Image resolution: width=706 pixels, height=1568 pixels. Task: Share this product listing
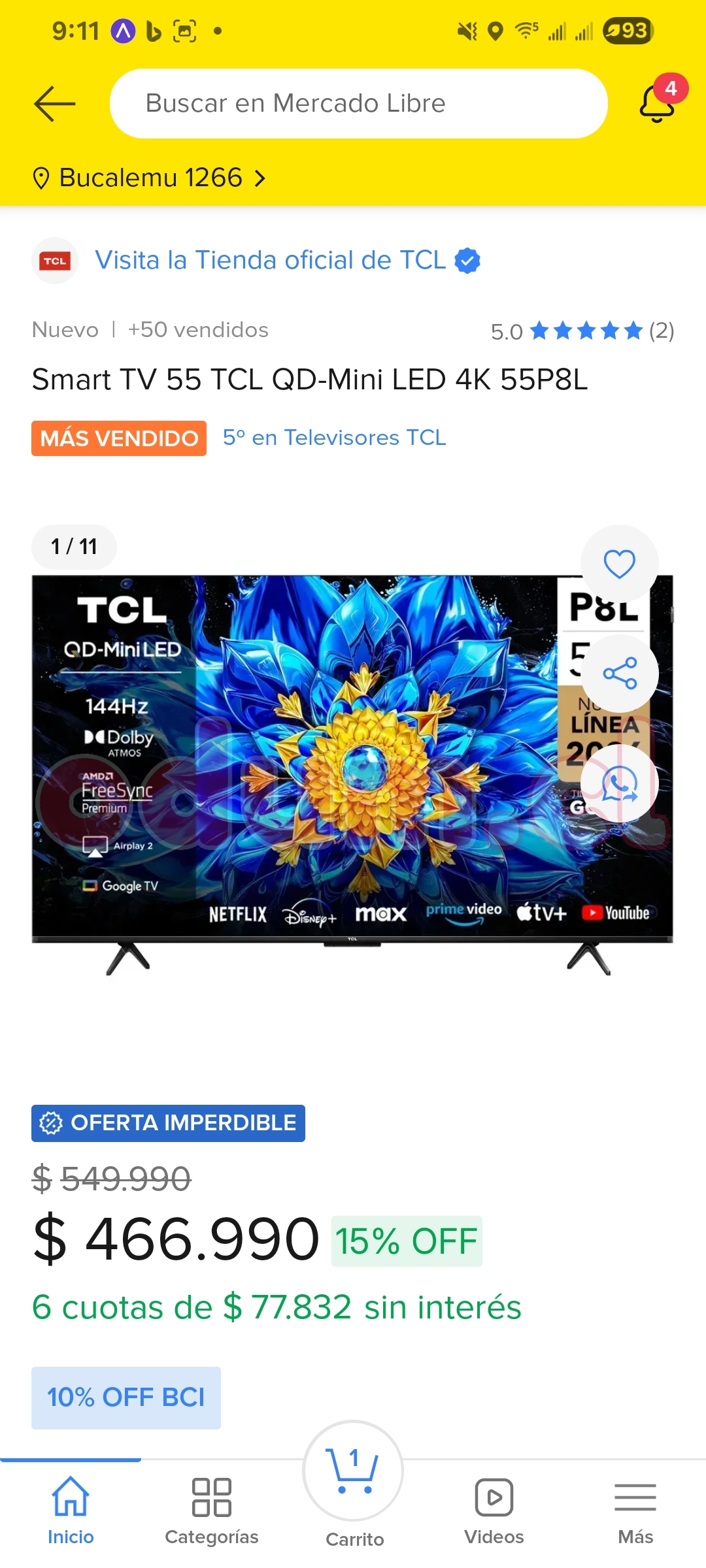619,673
